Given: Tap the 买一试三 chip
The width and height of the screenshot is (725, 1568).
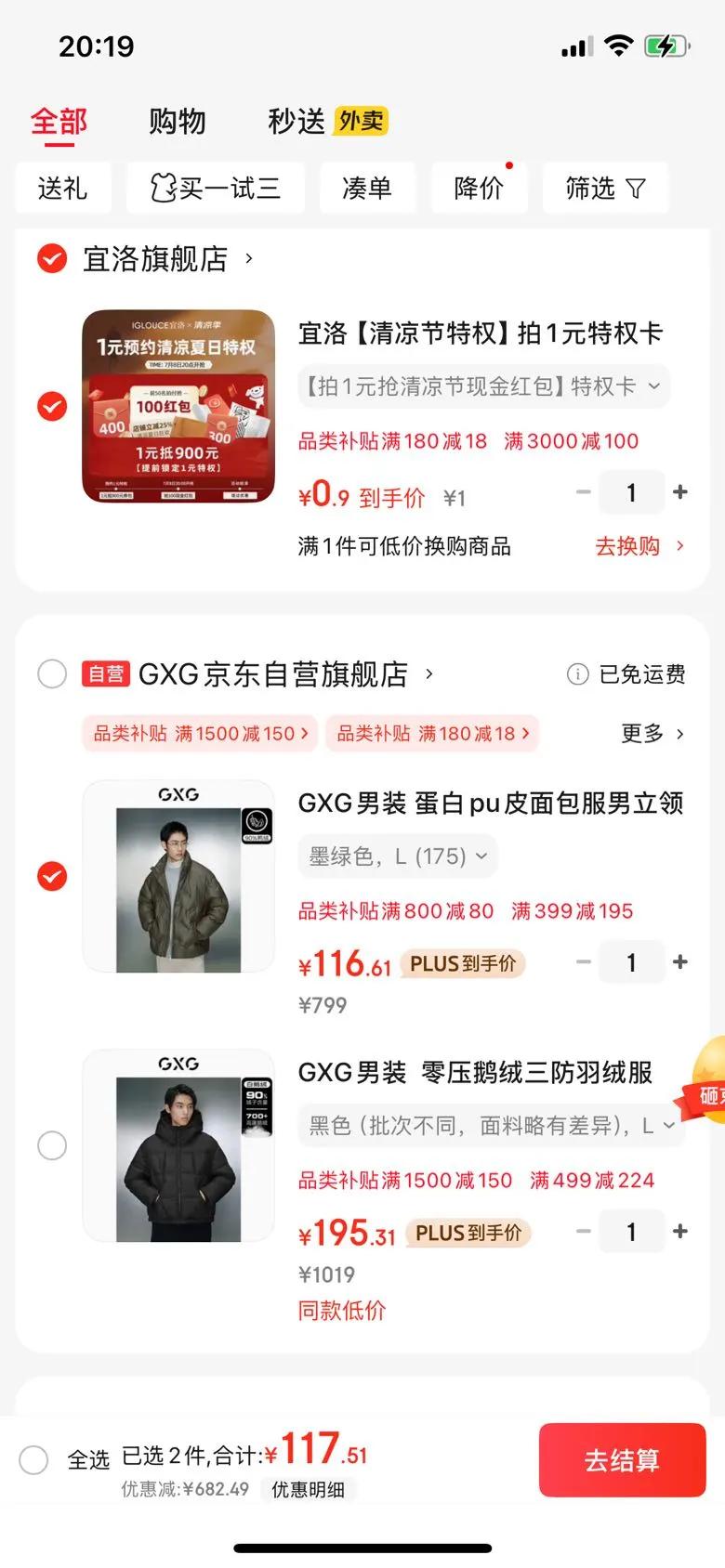Looking at the screenshot, I should click(216, 189).
